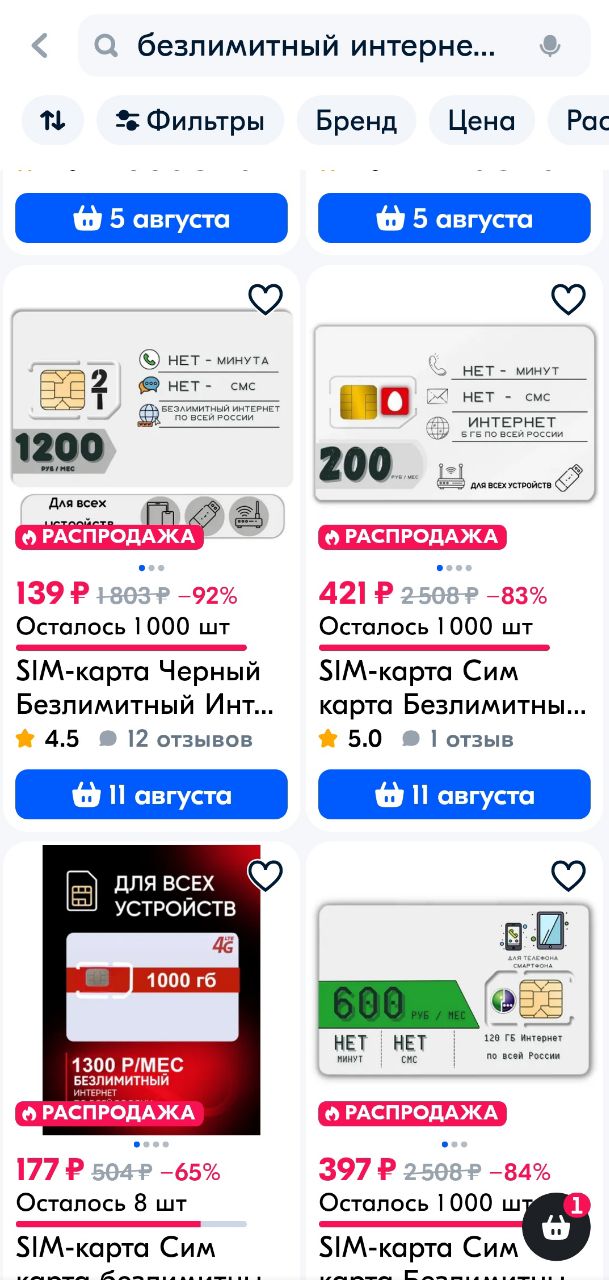Open the Фильтры chip
609x1280 pixels.
[x=190, y=121]
